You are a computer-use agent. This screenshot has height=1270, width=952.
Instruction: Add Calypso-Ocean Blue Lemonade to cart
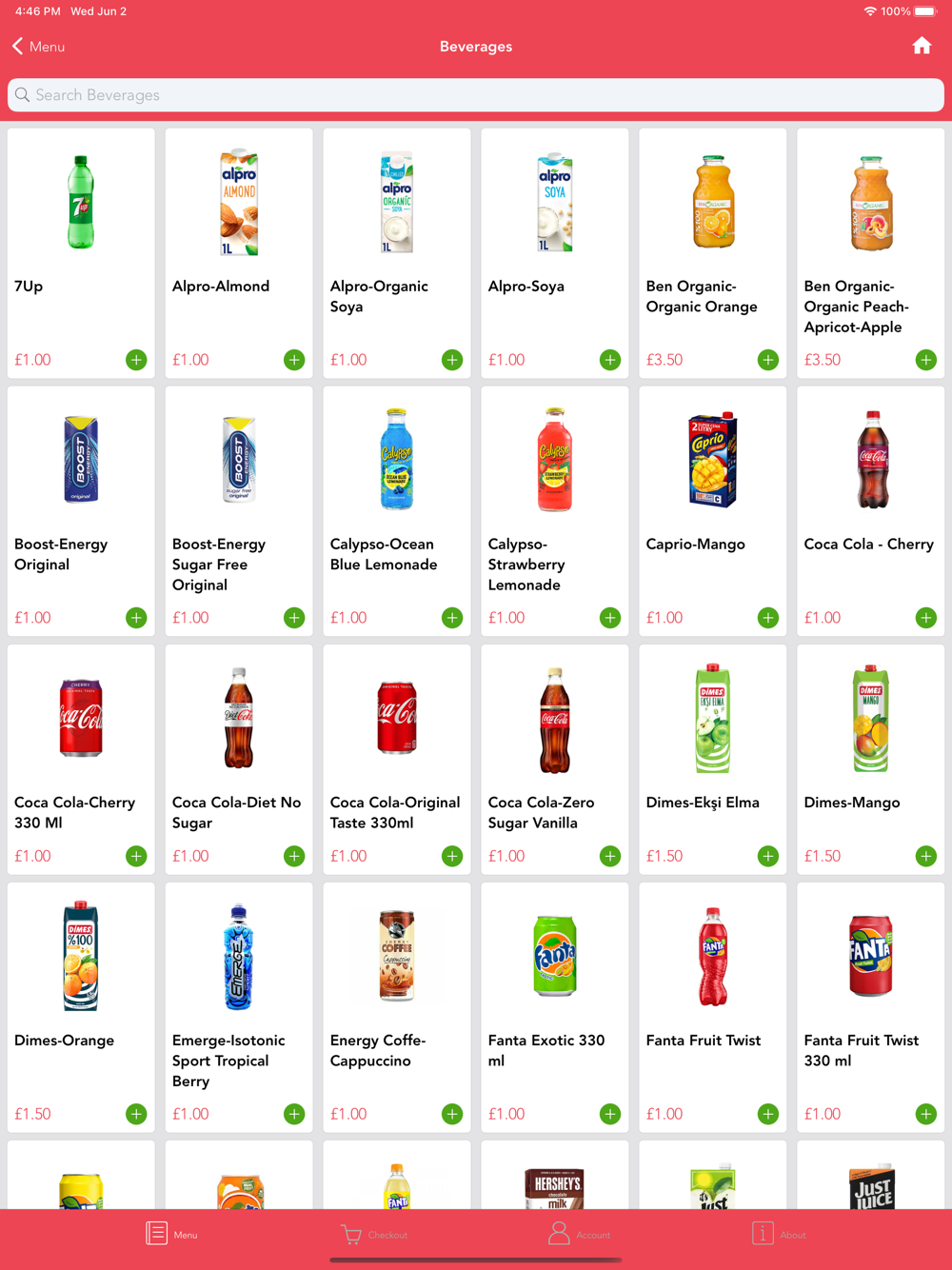point(452,618)
